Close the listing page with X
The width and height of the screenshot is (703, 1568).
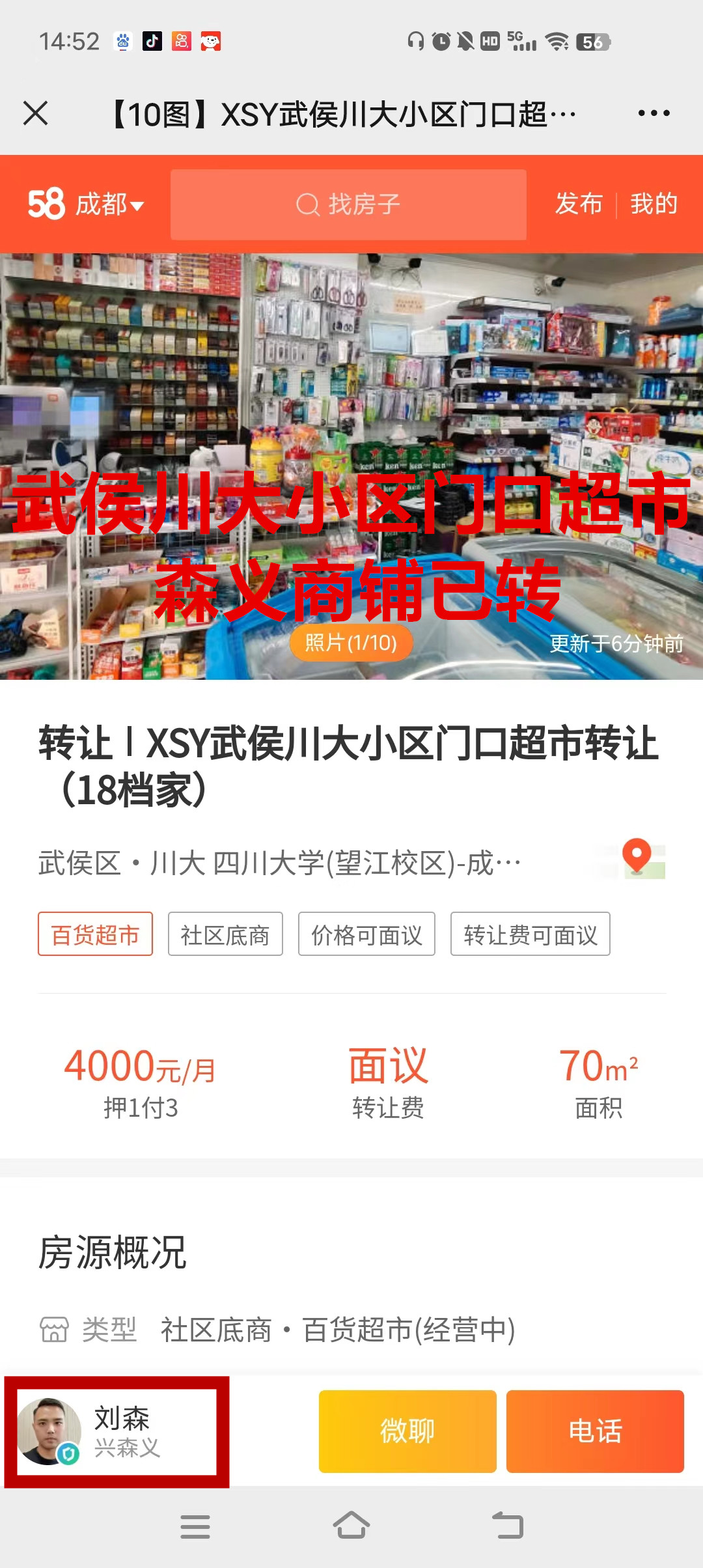click(x=36, y=113)
